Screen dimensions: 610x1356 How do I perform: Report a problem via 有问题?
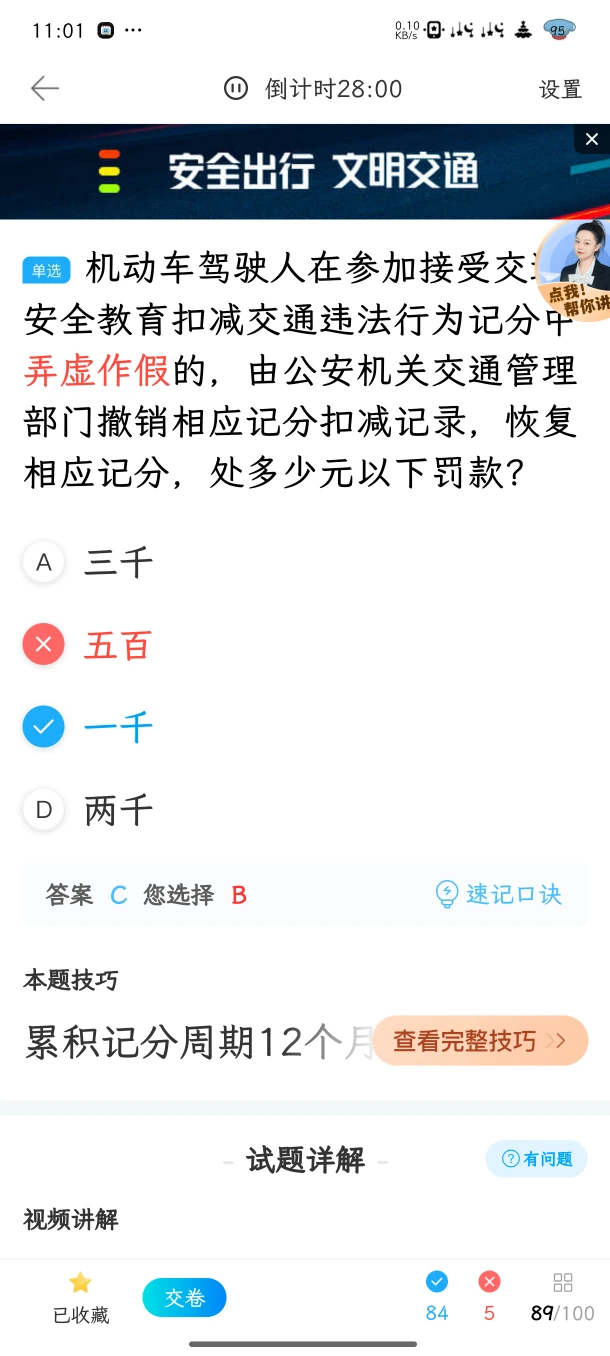(x=536, y=1159)
